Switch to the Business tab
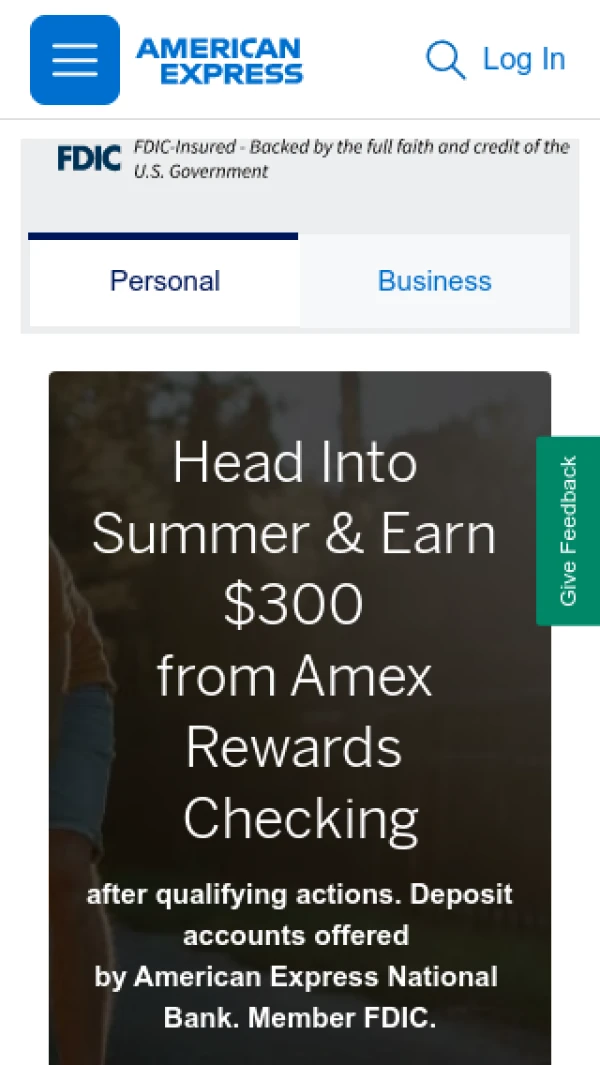Image resolution: width=600 pixels, height=1065 pixels. pyautogui.click(x=435, y=281)
